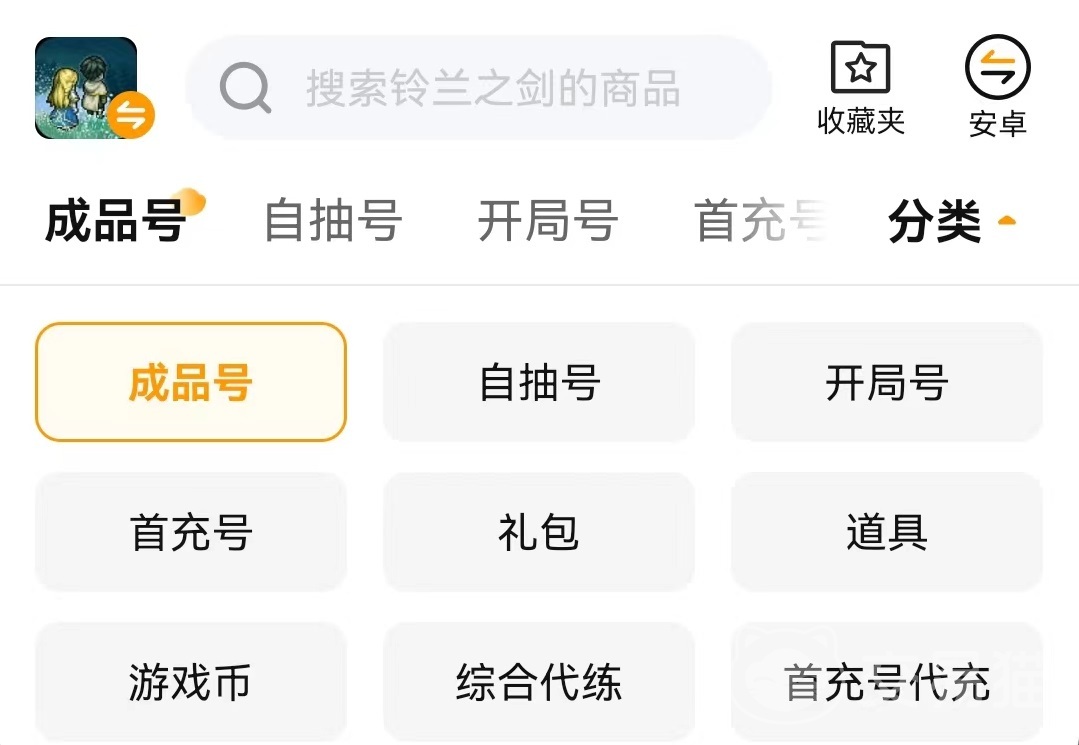This screenshot has height=745, width=1079.
Task: Collapse the 分类 category panel
Action: coord(951,222)
